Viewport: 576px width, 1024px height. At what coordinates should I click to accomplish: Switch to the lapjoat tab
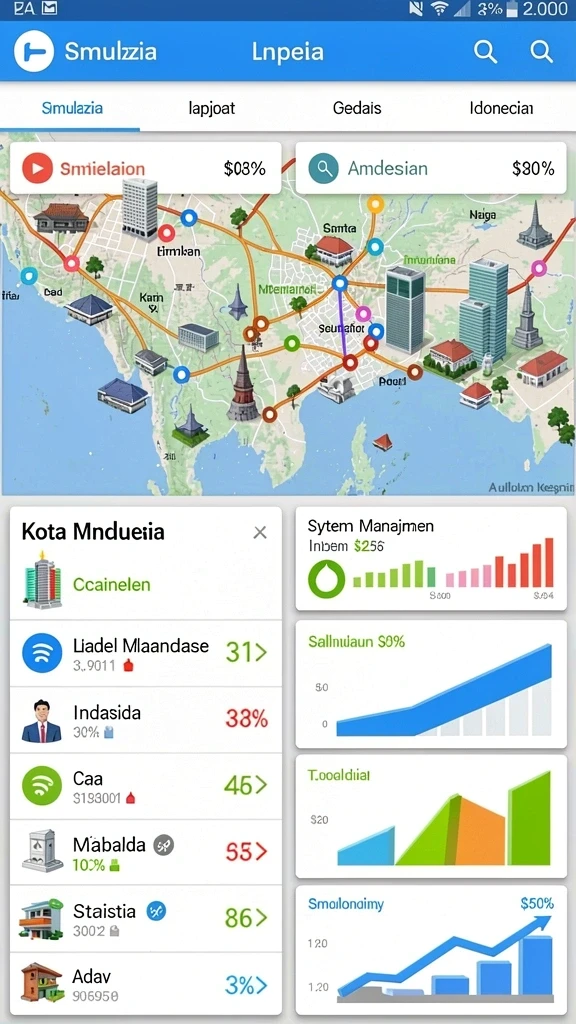pyautogui.click(x=211, y=108)
